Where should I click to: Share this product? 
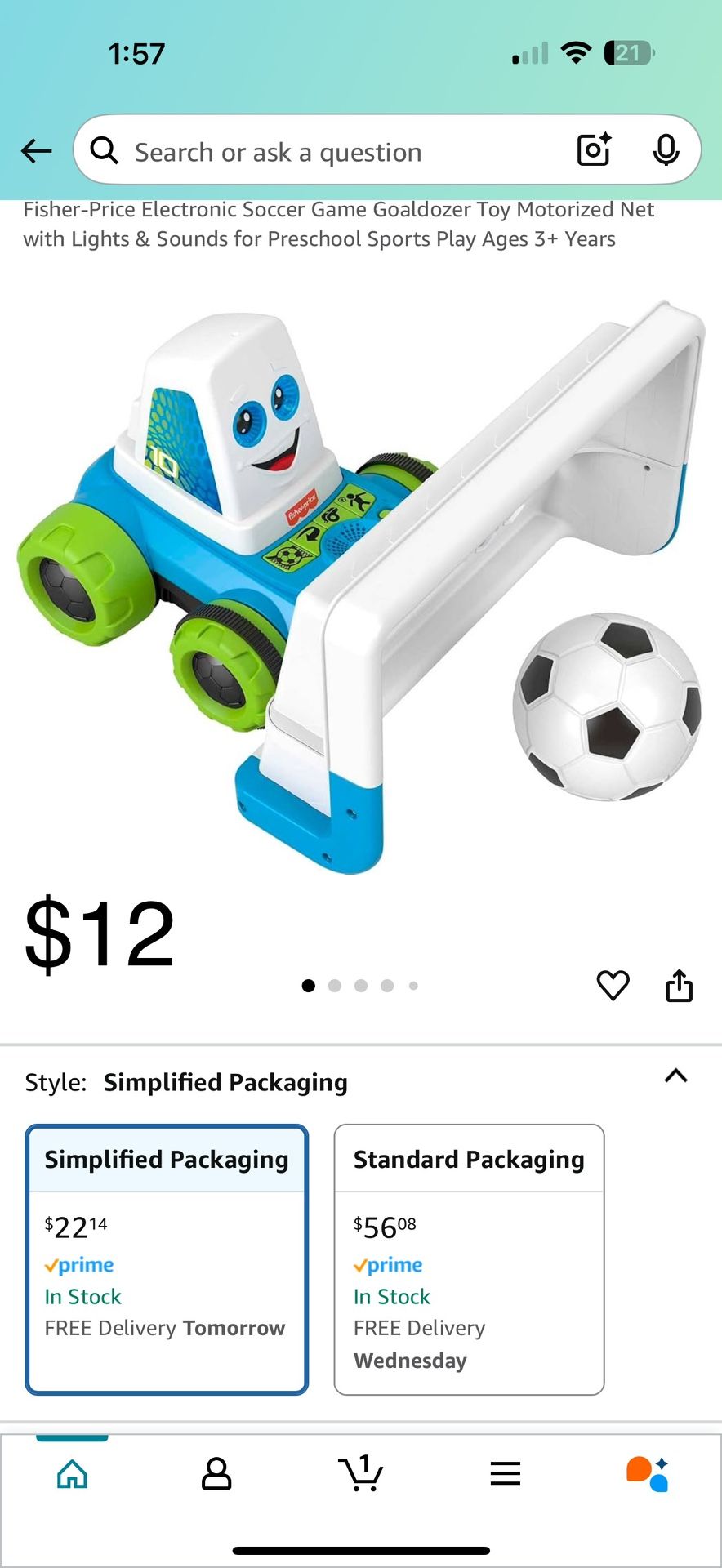[679, 986]
